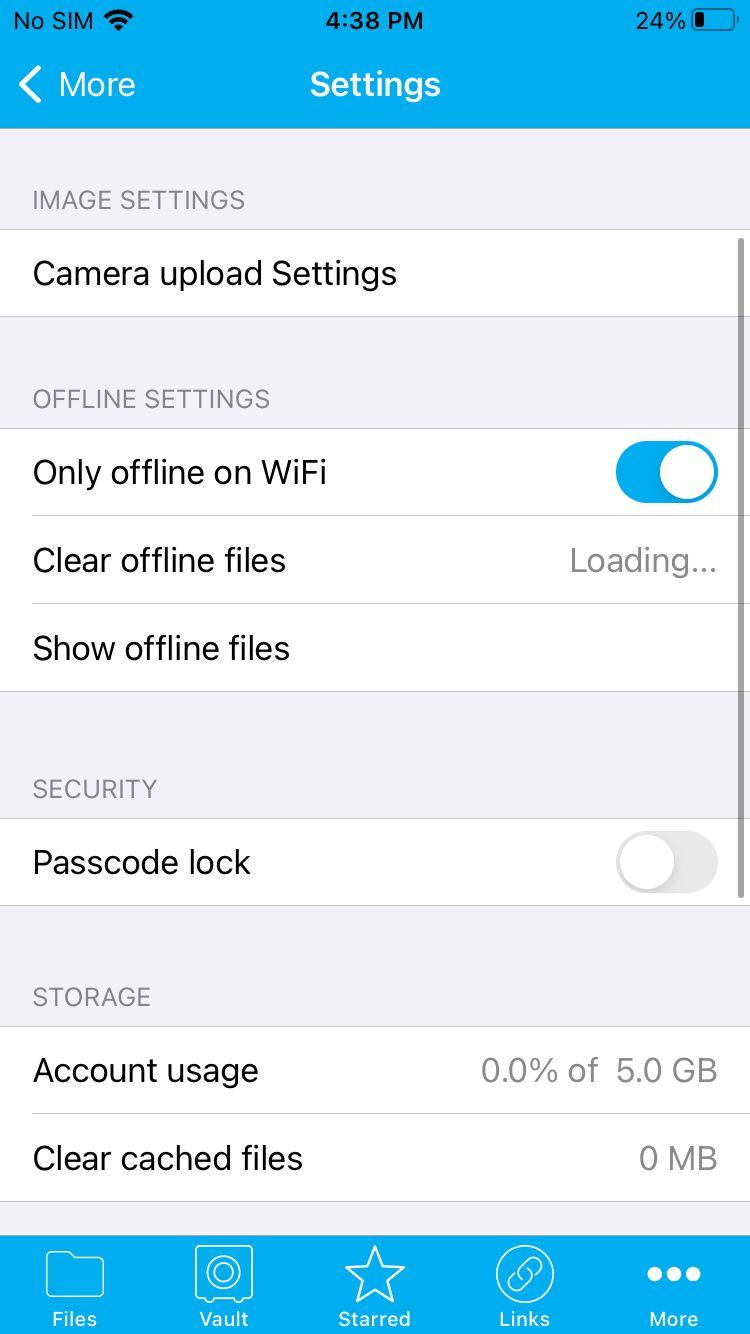This screenshot has height=1334, width=750.
Task: Select the More tab
Action: (x=674, y=1286)
